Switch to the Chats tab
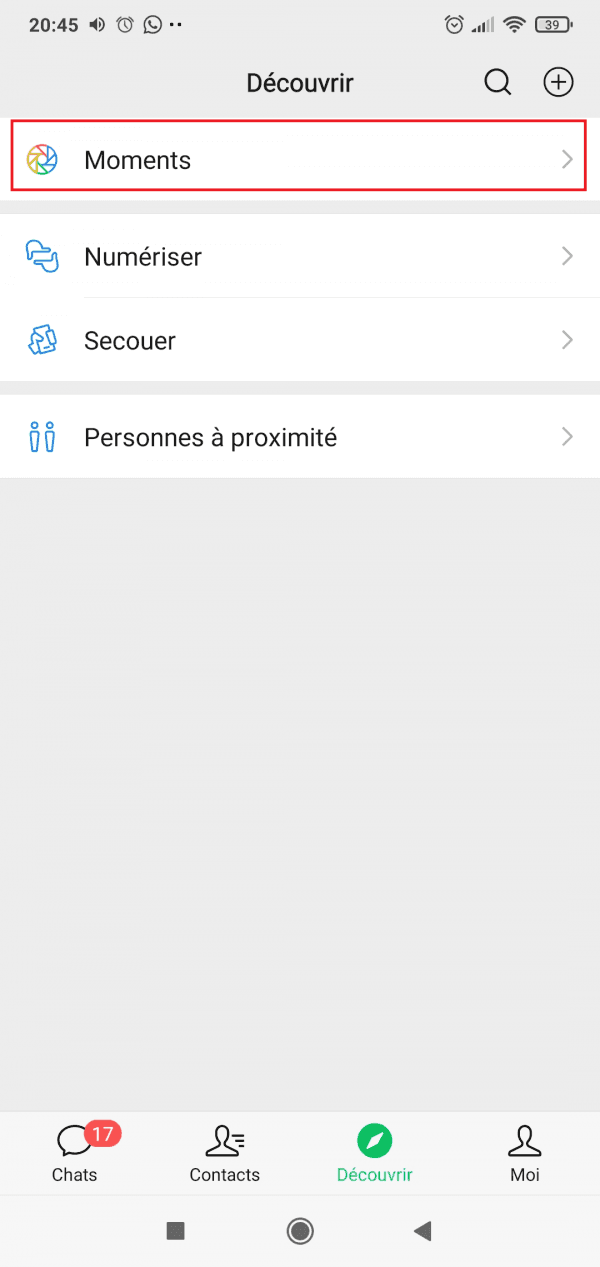Viewport: 600px width, 1267px height. pyautogui.click(x=75, y=1153)
